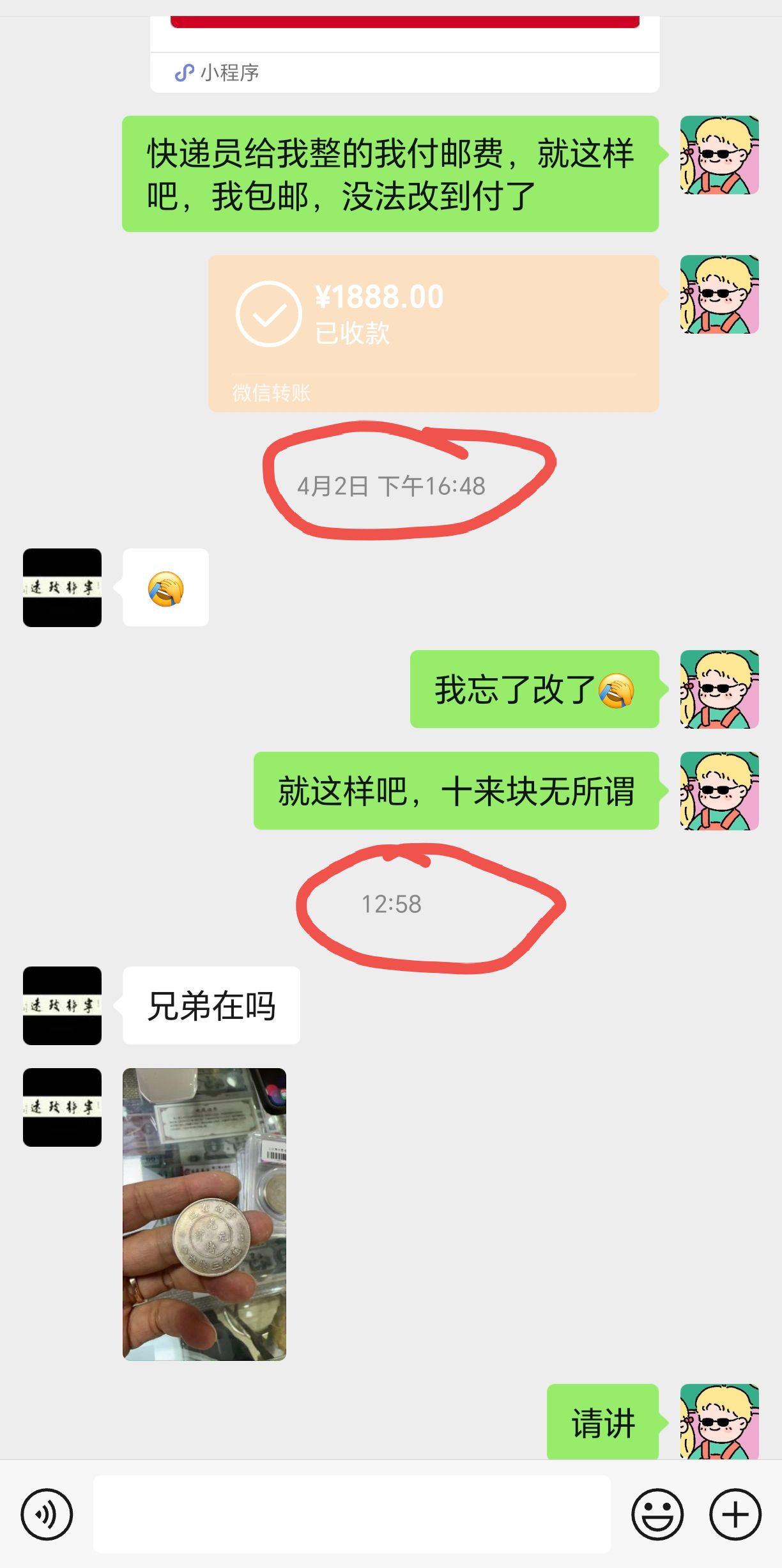Image resolution: width=782 pixels, height=1568 pixels.
Task: Tap the message text input field
Action: point(352,1514)
